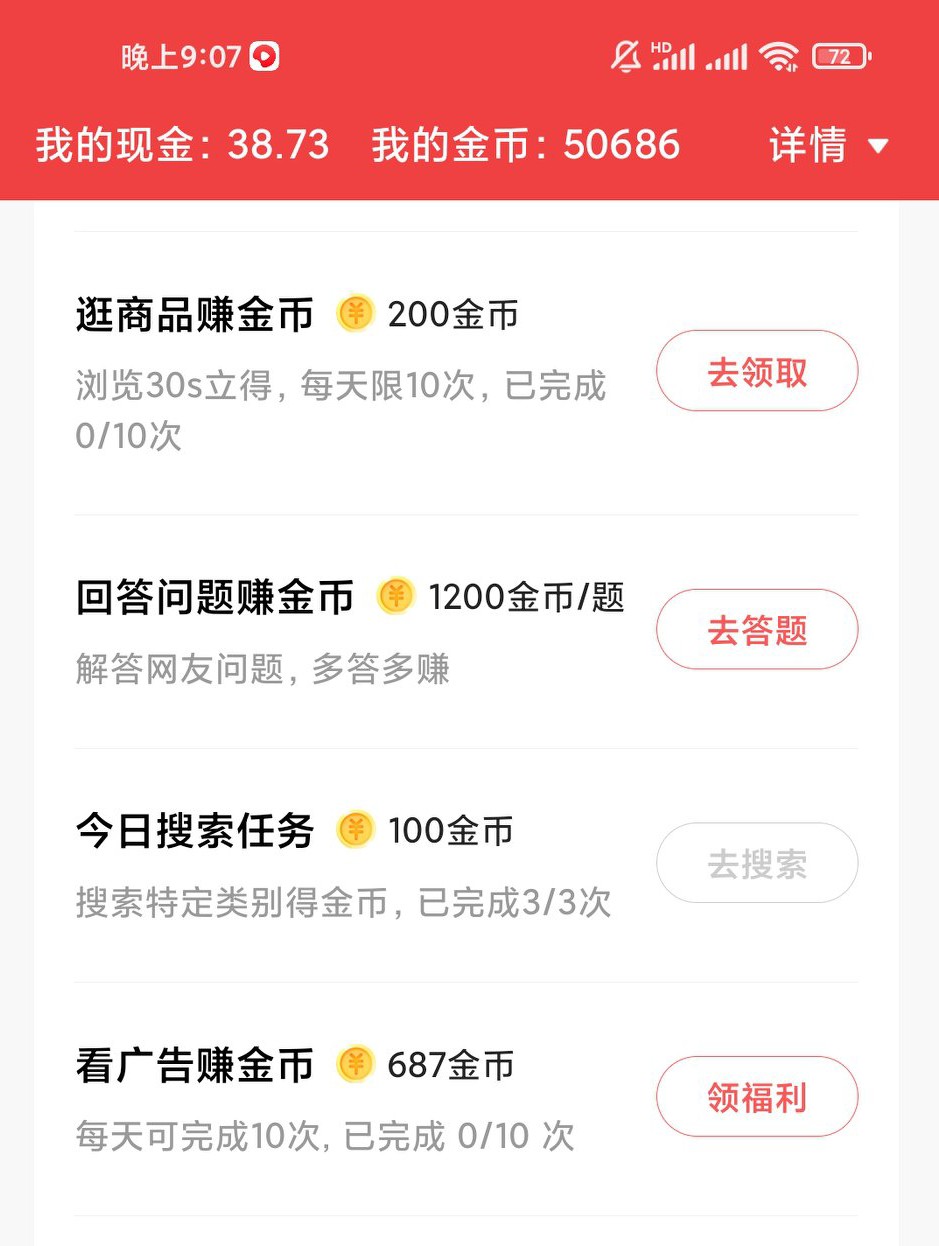The width and height of the screenshot is (939, 1246).
Task: Click the coin icon beside 今日搜索任务
Action: click(355, 829)
